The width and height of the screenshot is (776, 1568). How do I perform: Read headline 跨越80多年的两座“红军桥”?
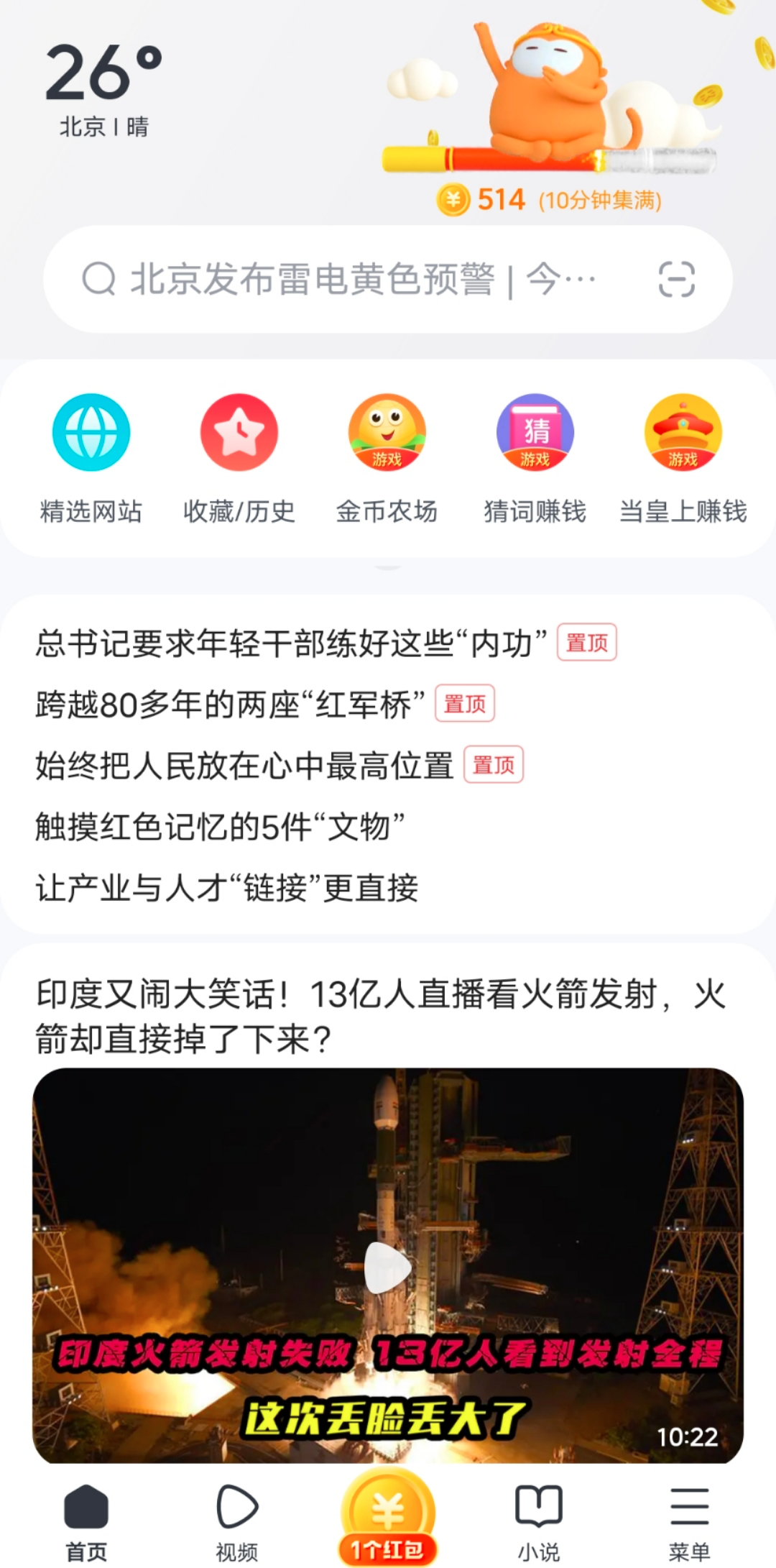[230, 705]
